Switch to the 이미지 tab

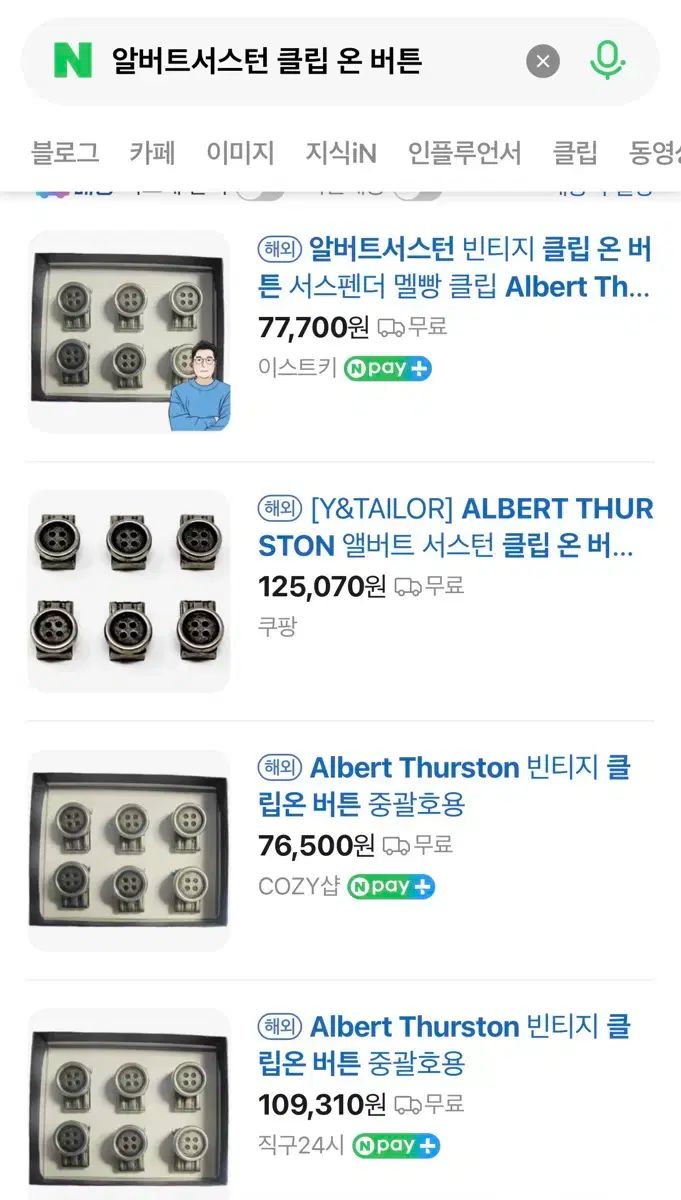pyautogui.click(x=240, y=153)
